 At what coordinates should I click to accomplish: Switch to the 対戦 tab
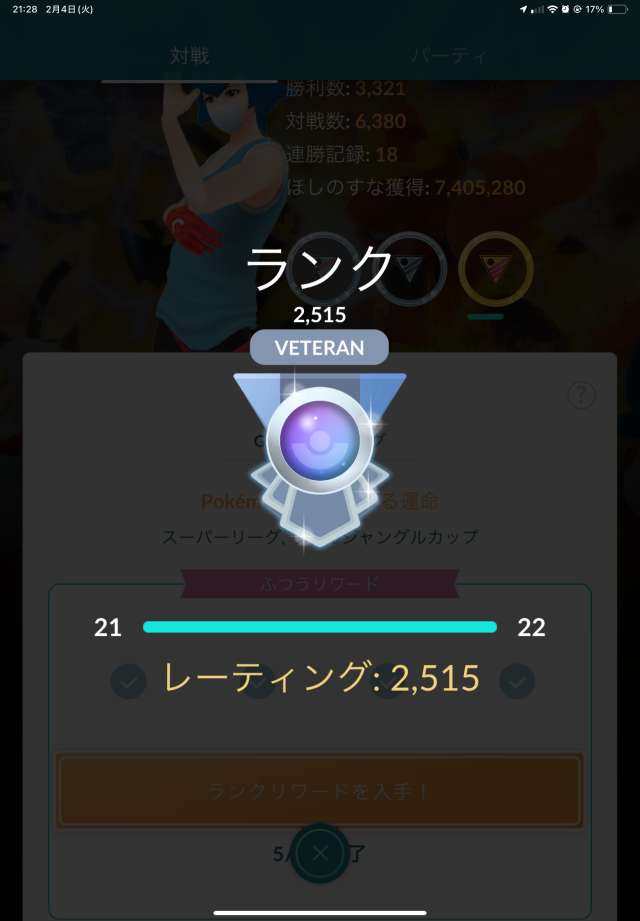[x=189, y=56]
